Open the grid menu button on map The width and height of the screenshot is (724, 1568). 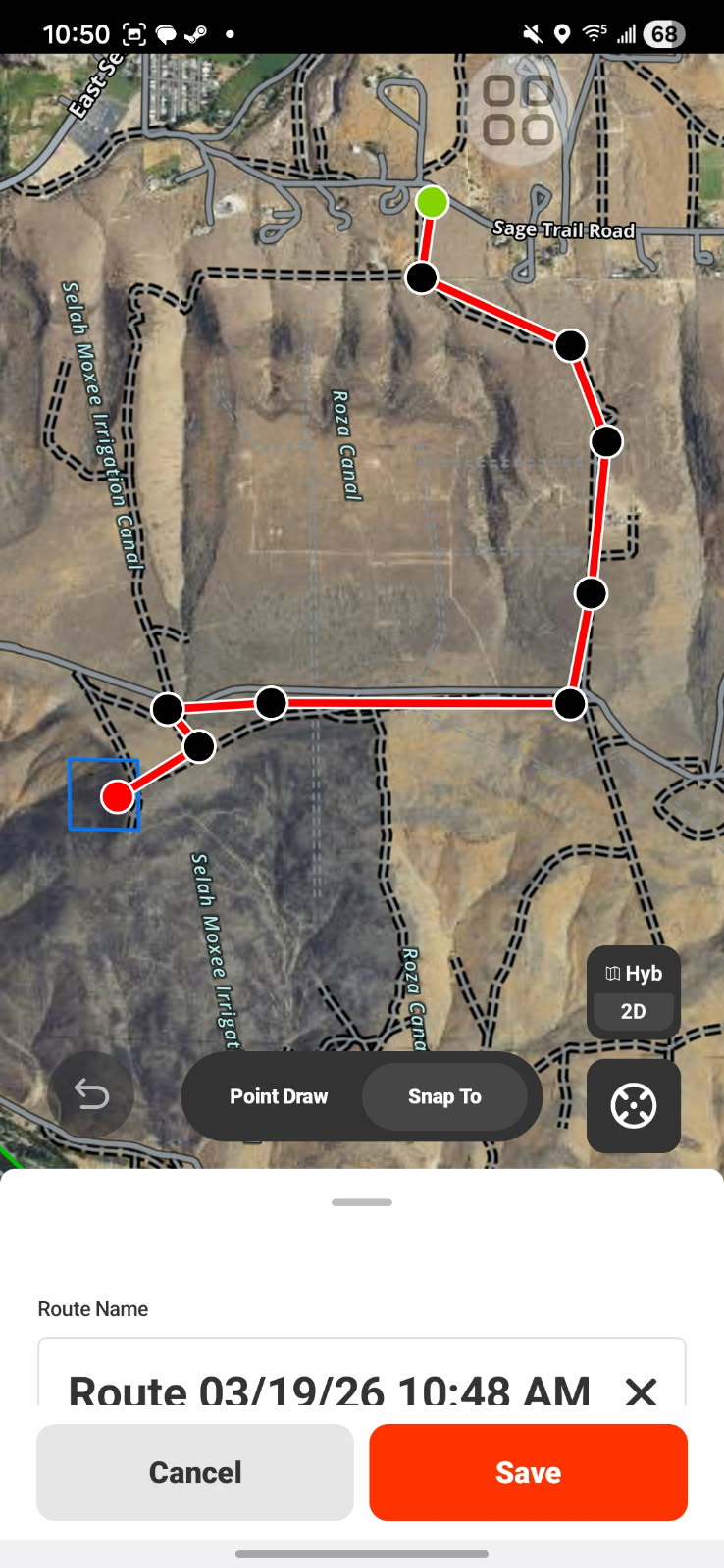pos(518,110)
